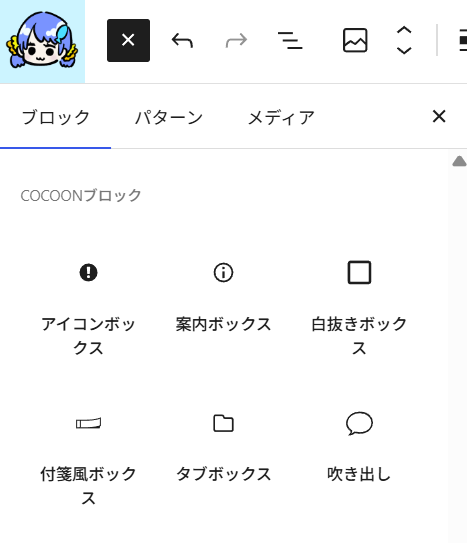Tap the avatar site icon

[42, 41]
